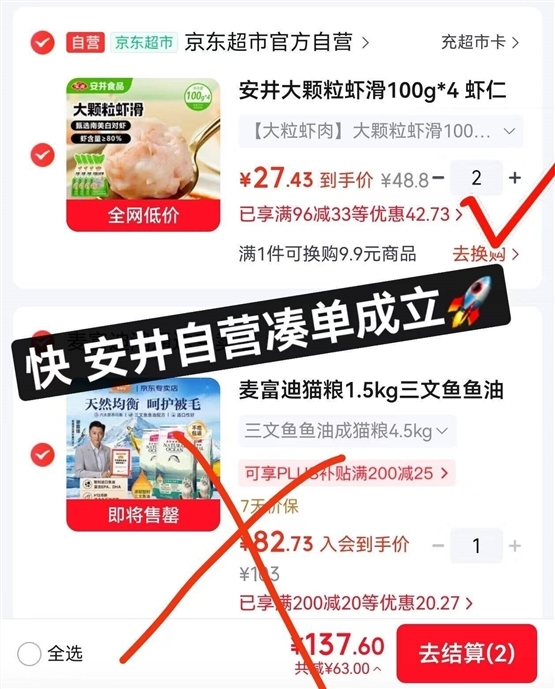
Task: Deselect the 安井大颗粒虾滑 item checkbox
Action: coord(43,155)
